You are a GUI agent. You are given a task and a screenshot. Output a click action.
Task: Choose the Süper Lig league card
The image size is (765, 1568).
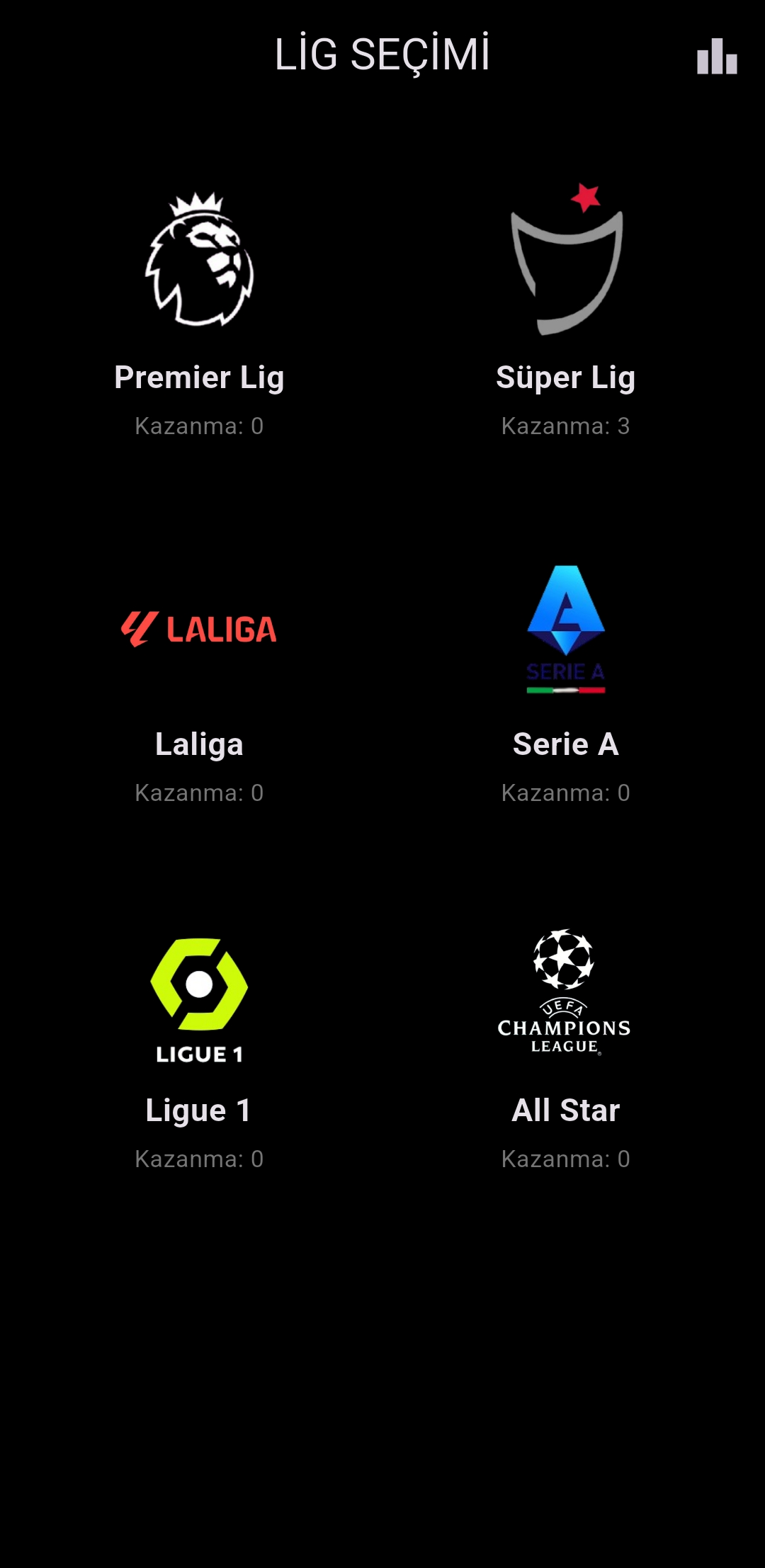pos(565,312)
